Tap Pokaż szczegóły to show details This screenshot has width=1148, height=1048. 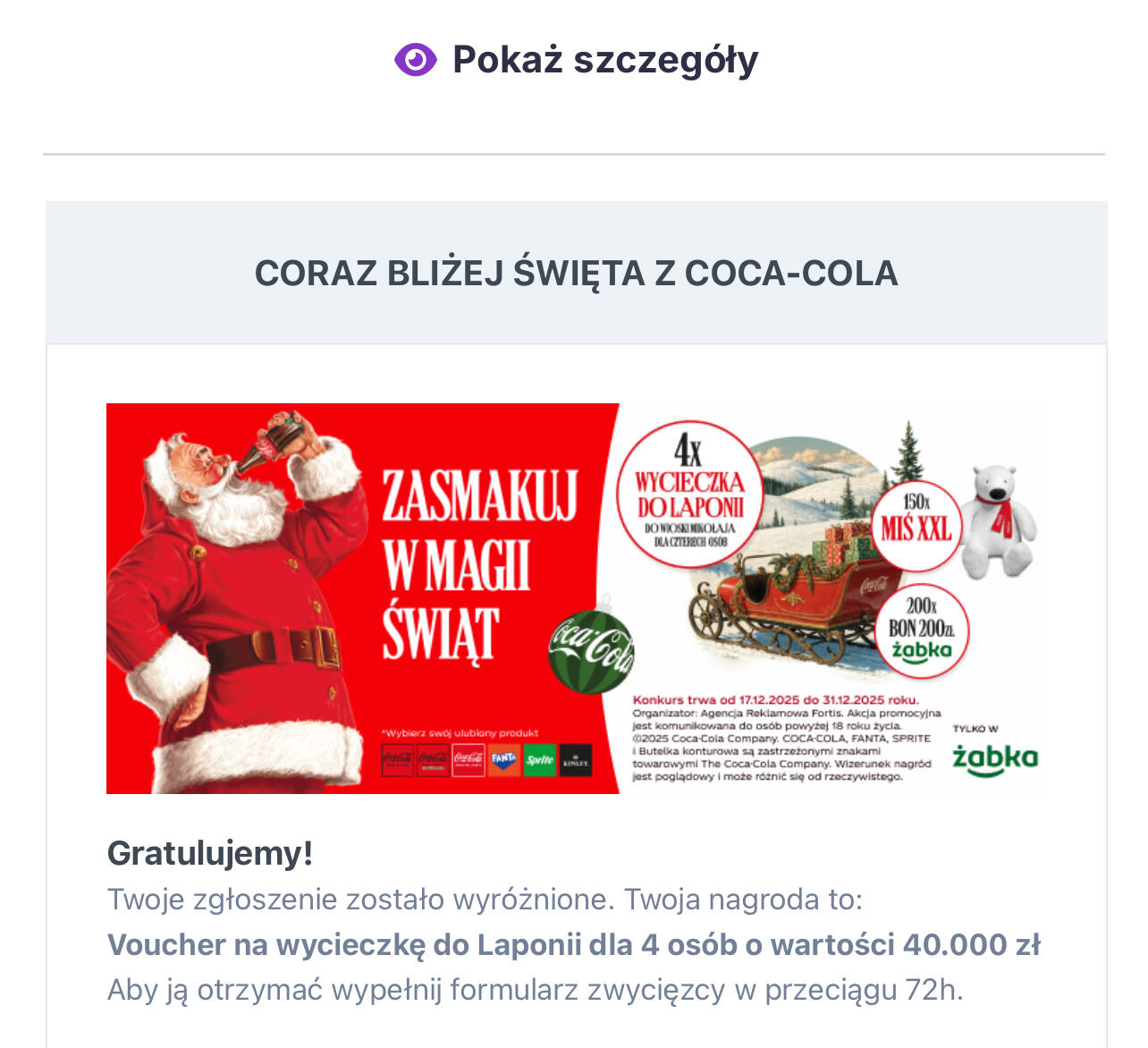(577, 61)
